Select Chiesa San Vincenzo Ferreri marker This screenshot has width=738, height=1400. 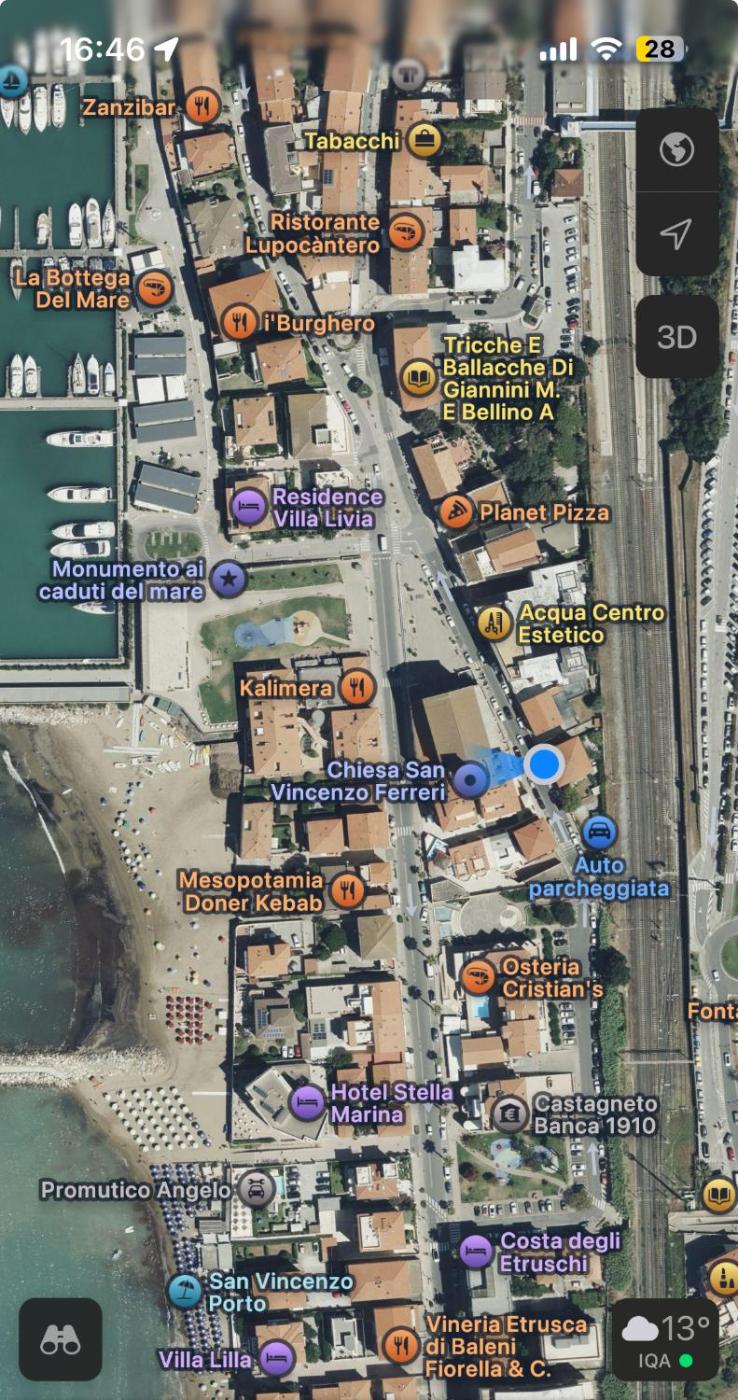[471, 779]
